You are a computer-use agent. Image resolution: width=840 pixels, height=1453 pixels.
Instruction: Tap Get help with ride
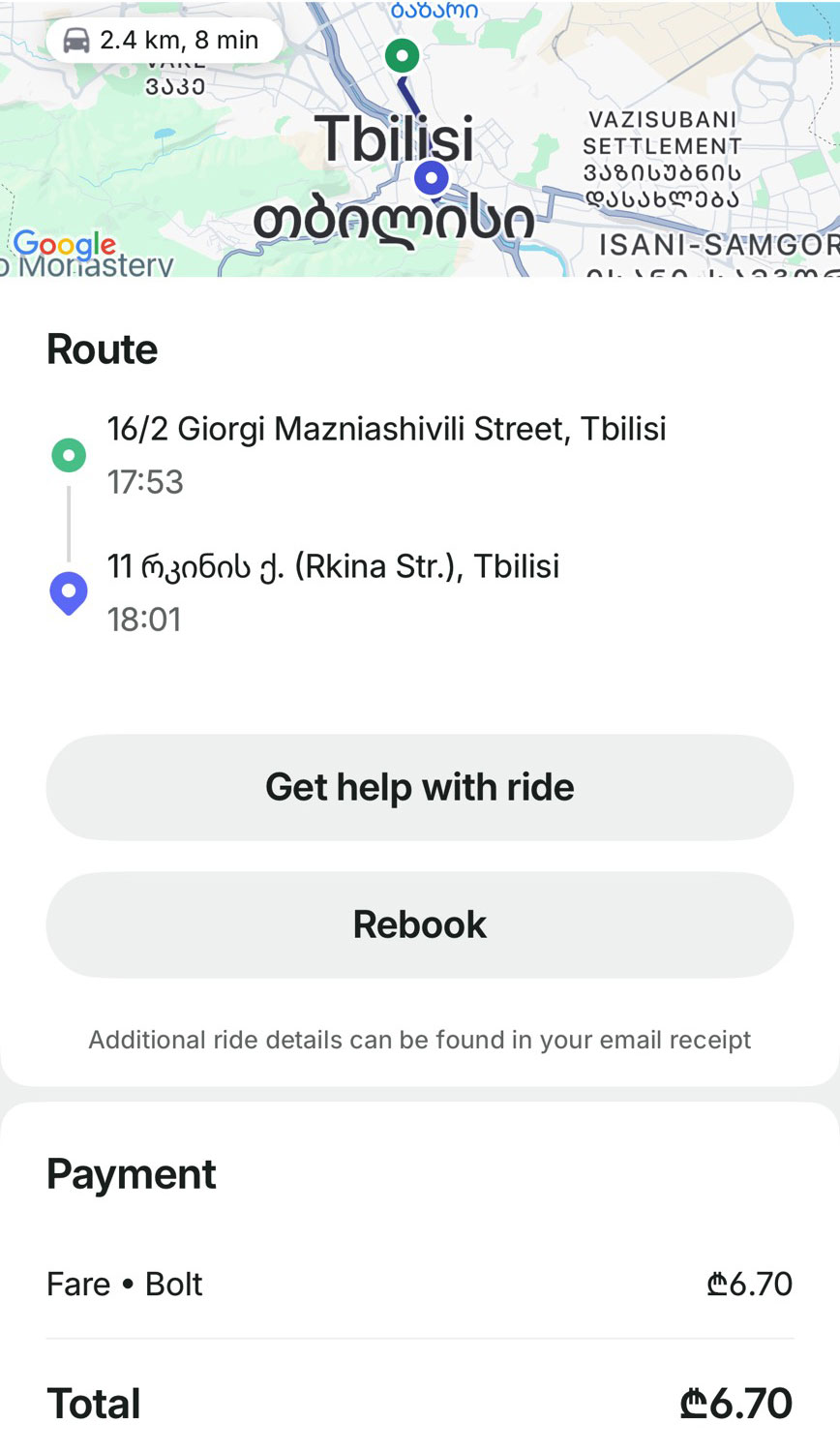[x=419, y=787]
